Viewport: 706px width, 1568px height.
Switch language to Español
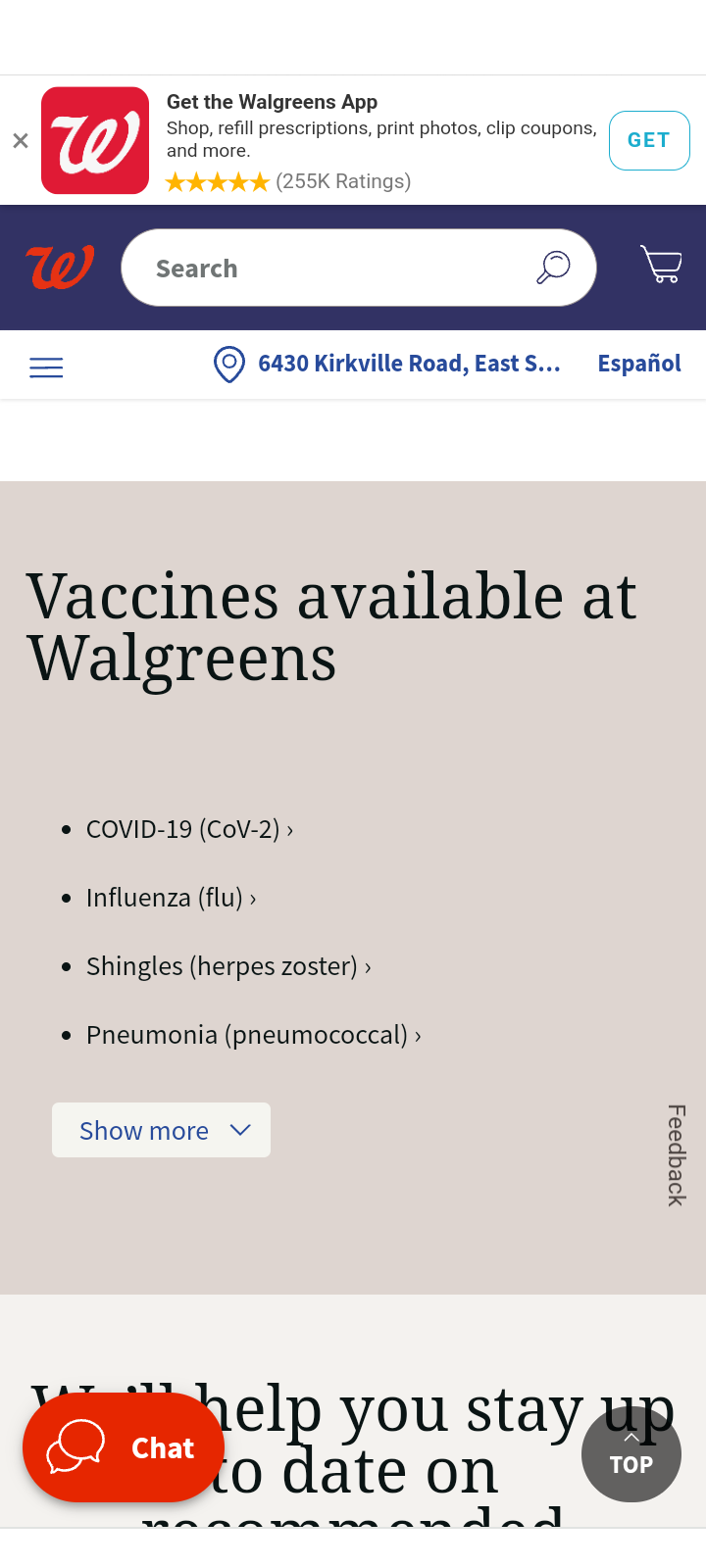[639, 364]
